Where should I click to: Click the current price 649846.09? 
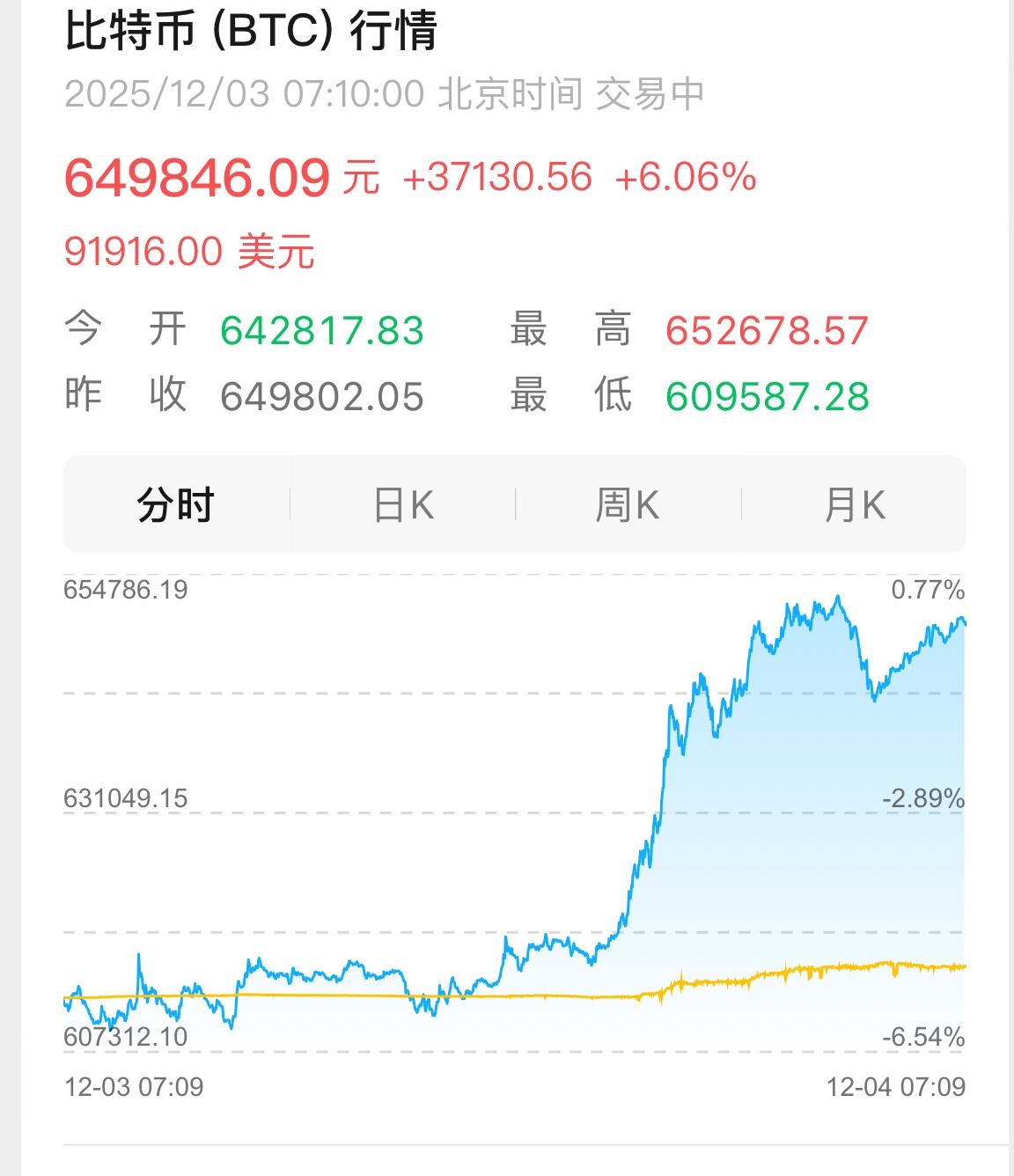pyautogui.click(x=195, y=177)
